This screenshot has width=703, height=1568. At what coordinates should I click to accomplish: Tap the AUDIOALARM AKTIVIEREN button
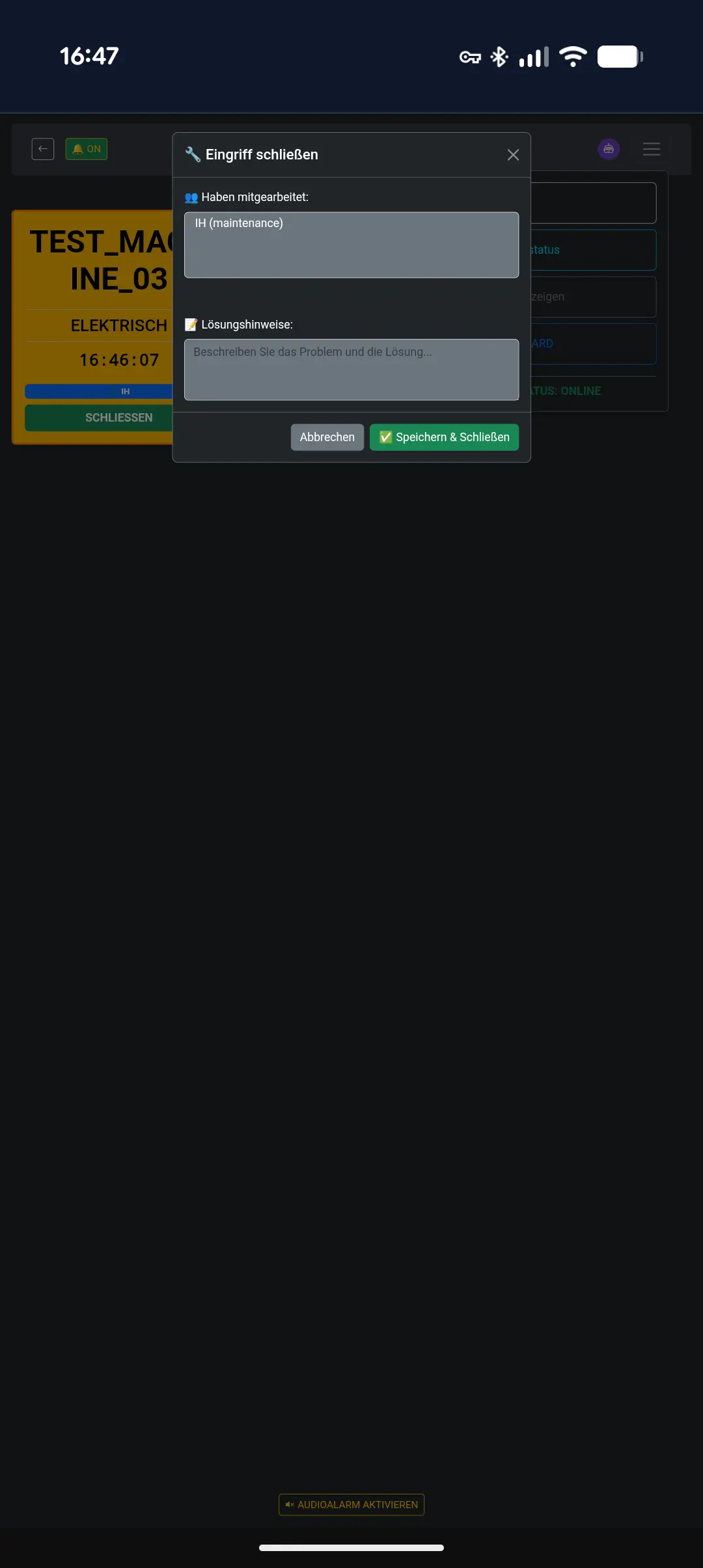click(351, 1505)
